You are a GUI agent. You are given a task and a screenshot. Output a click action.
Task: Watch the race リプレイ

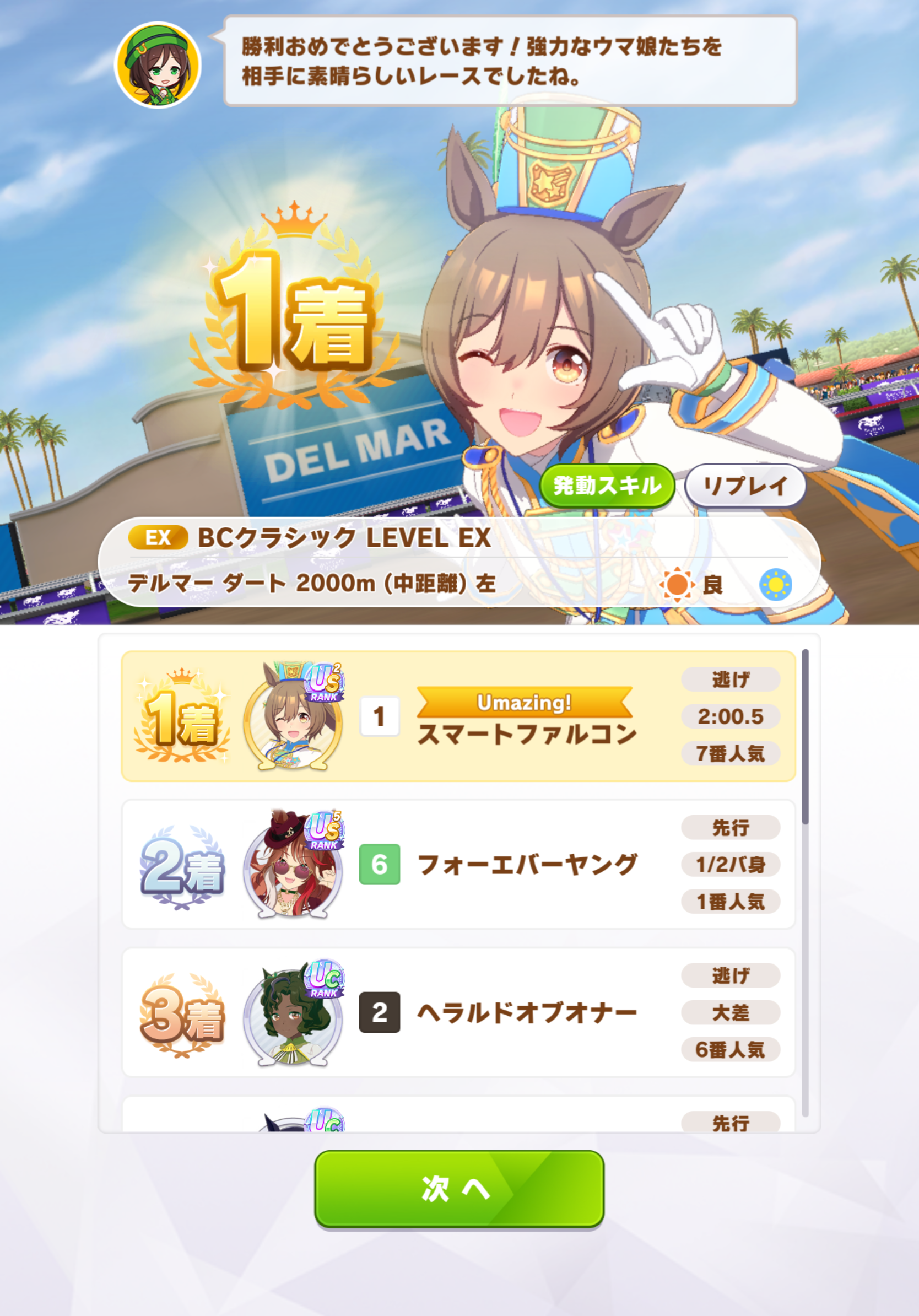745,486
